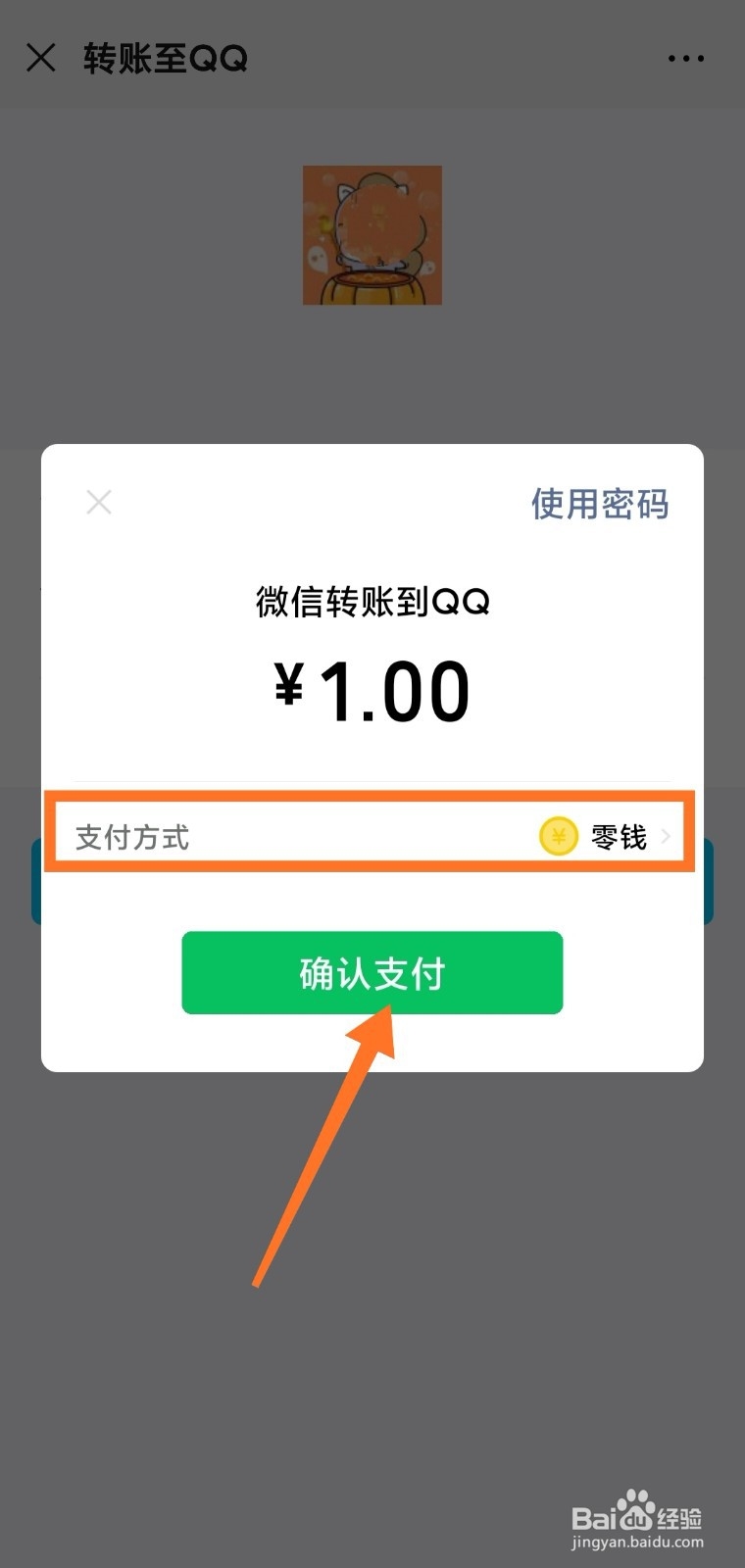
Task: Tap the ¥1.00 transfer amount
Action: 372,688
